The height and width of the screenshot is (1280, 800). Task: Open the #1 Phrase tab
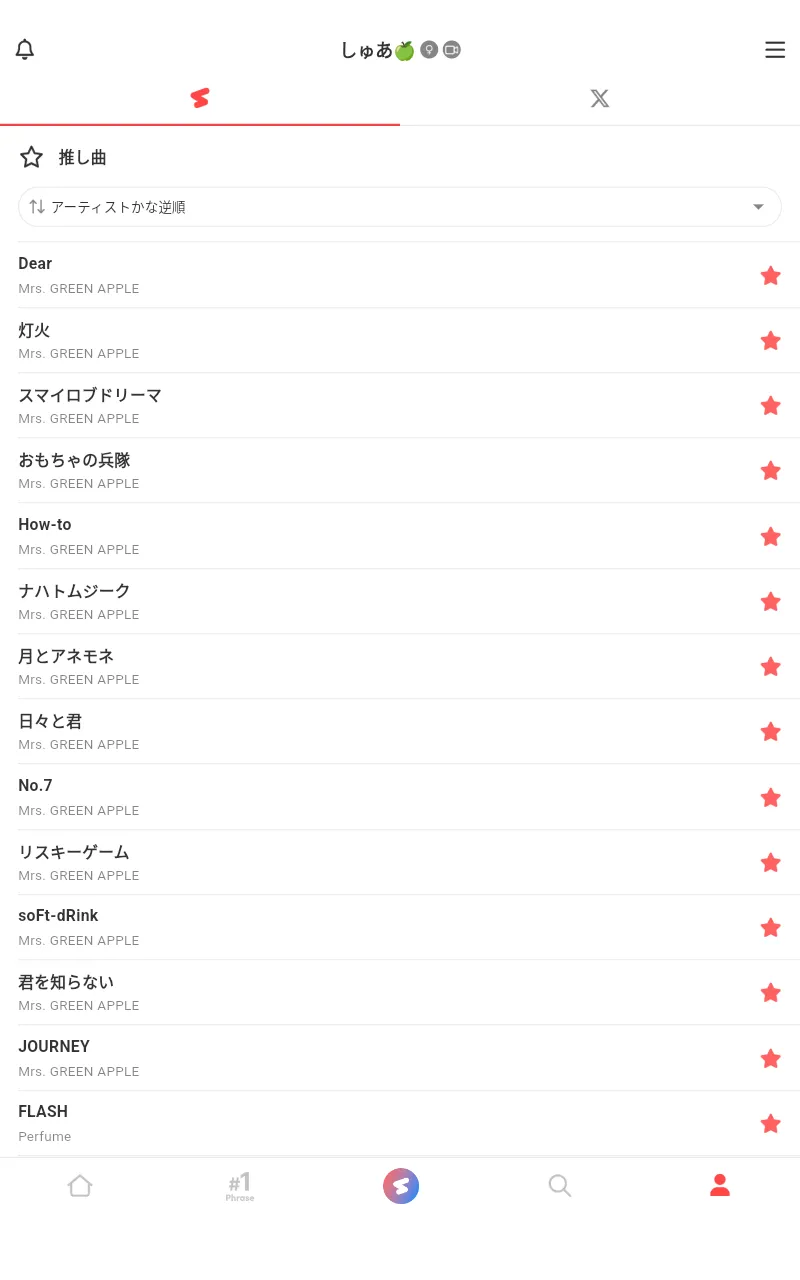pos(240,1186)
